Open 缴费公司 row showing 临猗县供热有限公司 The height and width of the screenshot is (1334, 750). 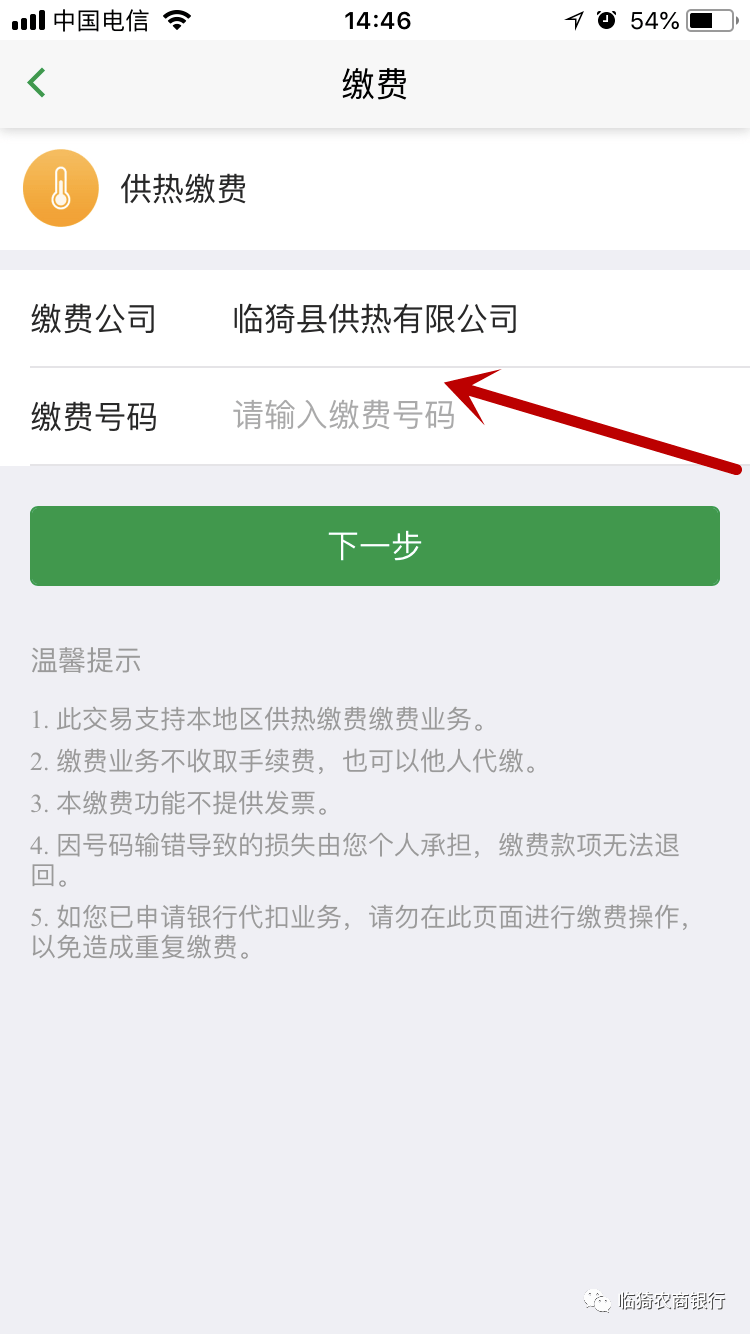pos(375,320)
